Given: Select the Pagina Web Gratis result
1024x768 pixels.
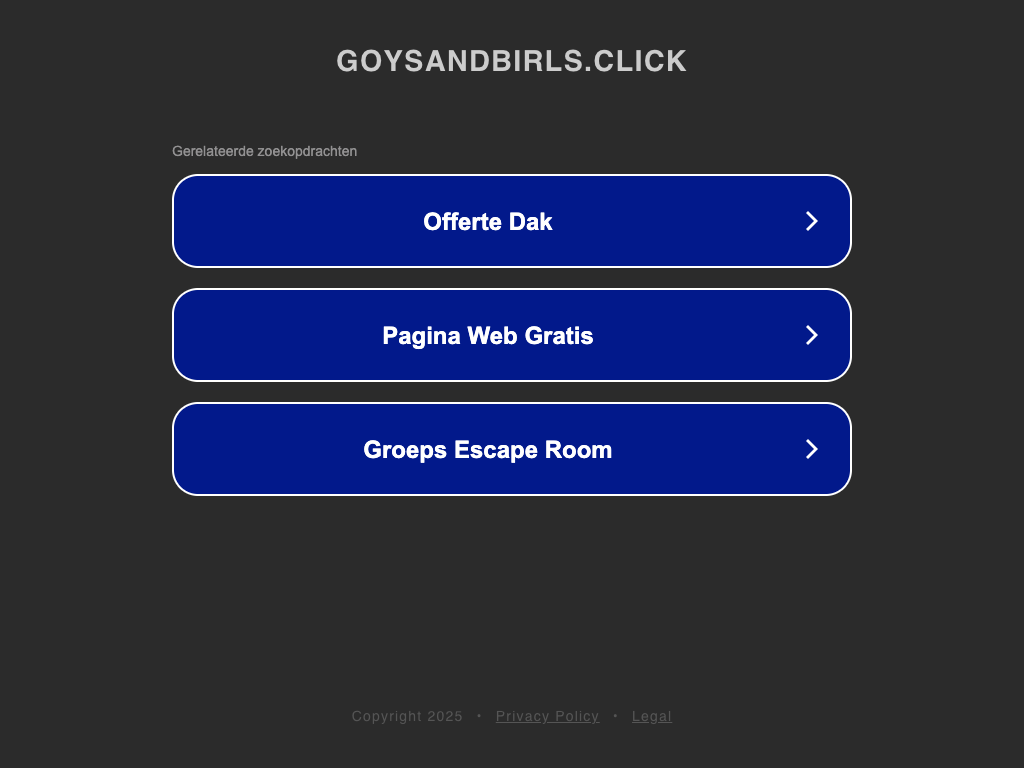Looking at the screenshot, I should 511,335.
